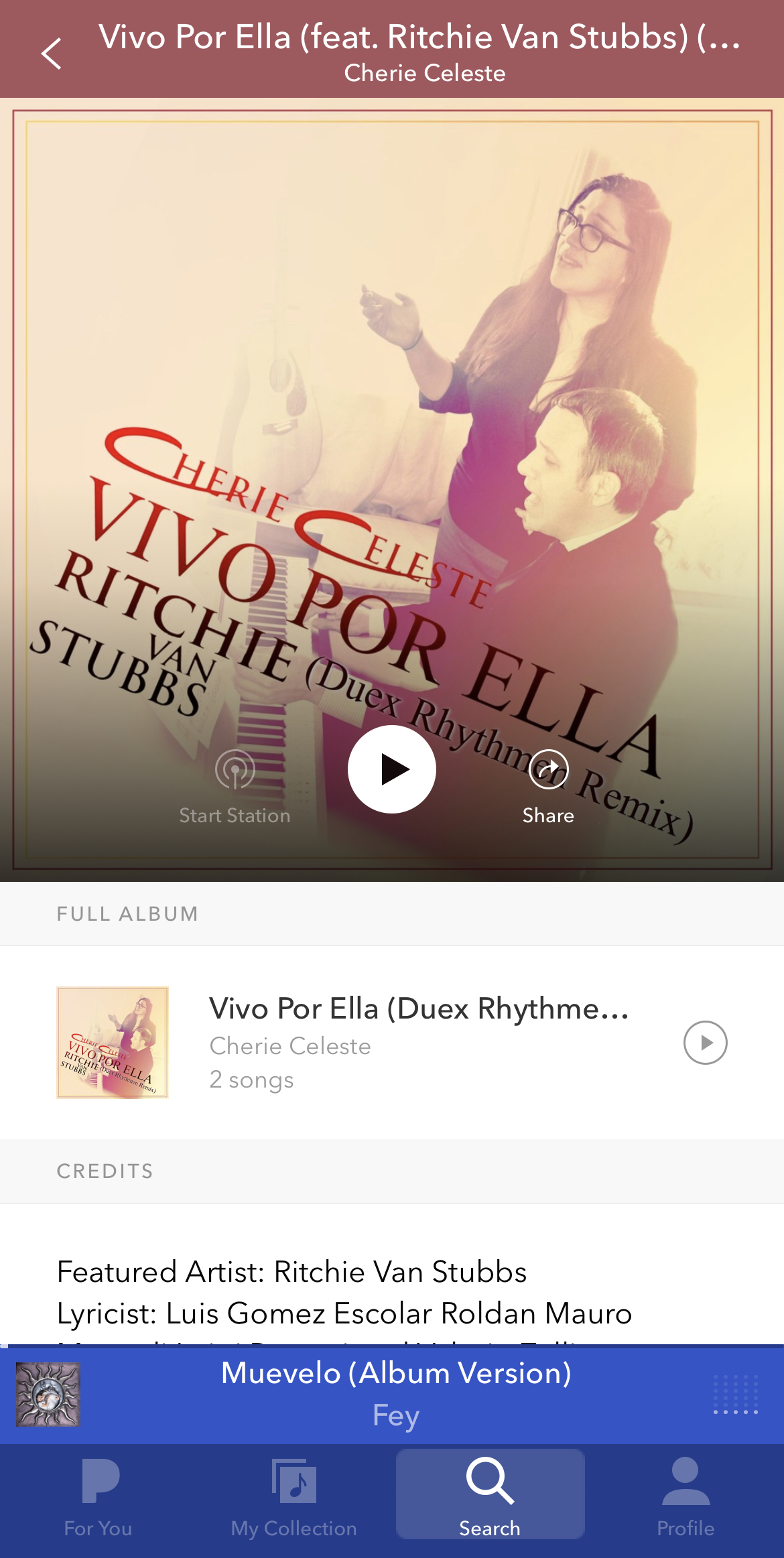
Task: Switch to the For You tab
Action: pyautogui.click(x=99, y=1498)
